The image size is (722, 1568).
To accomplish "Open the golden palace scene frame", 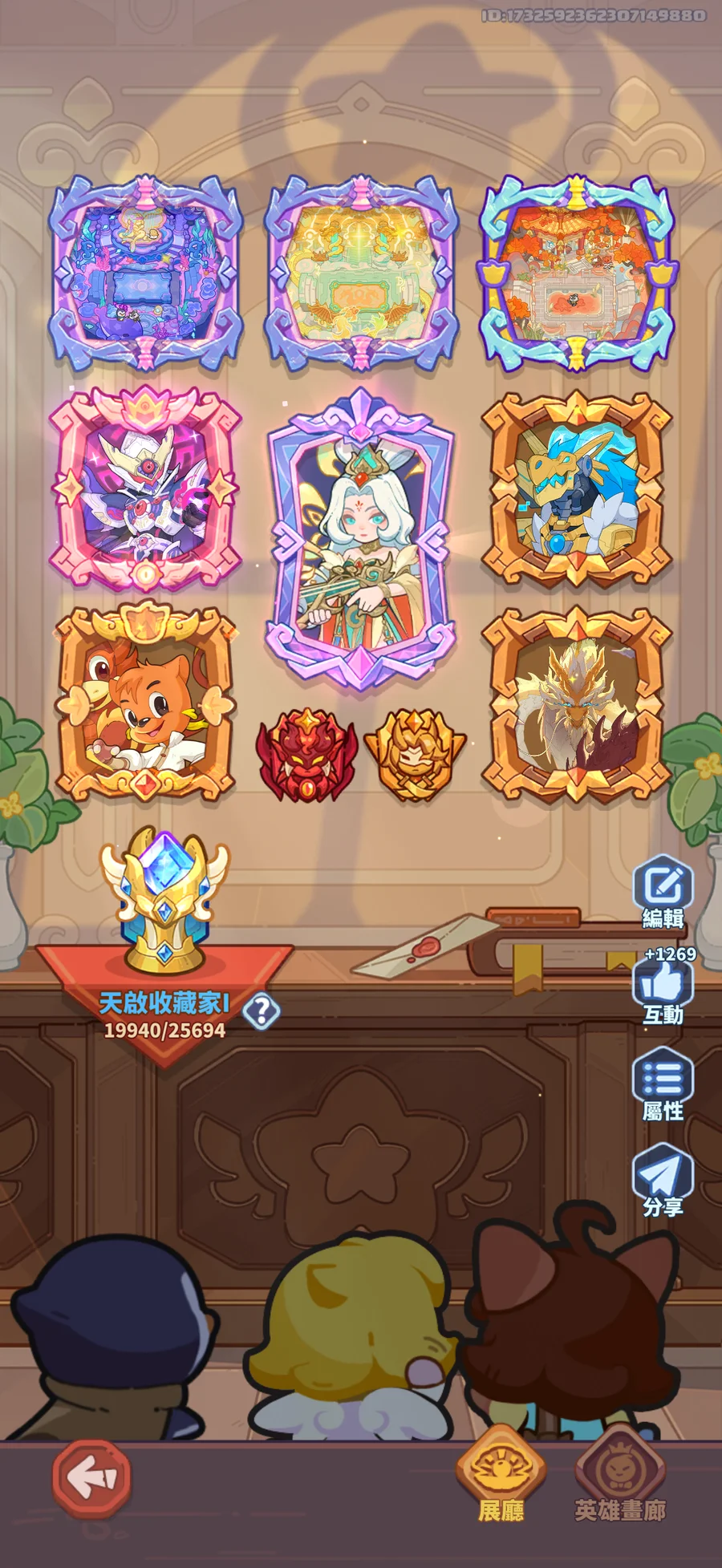I will (362, 273).
